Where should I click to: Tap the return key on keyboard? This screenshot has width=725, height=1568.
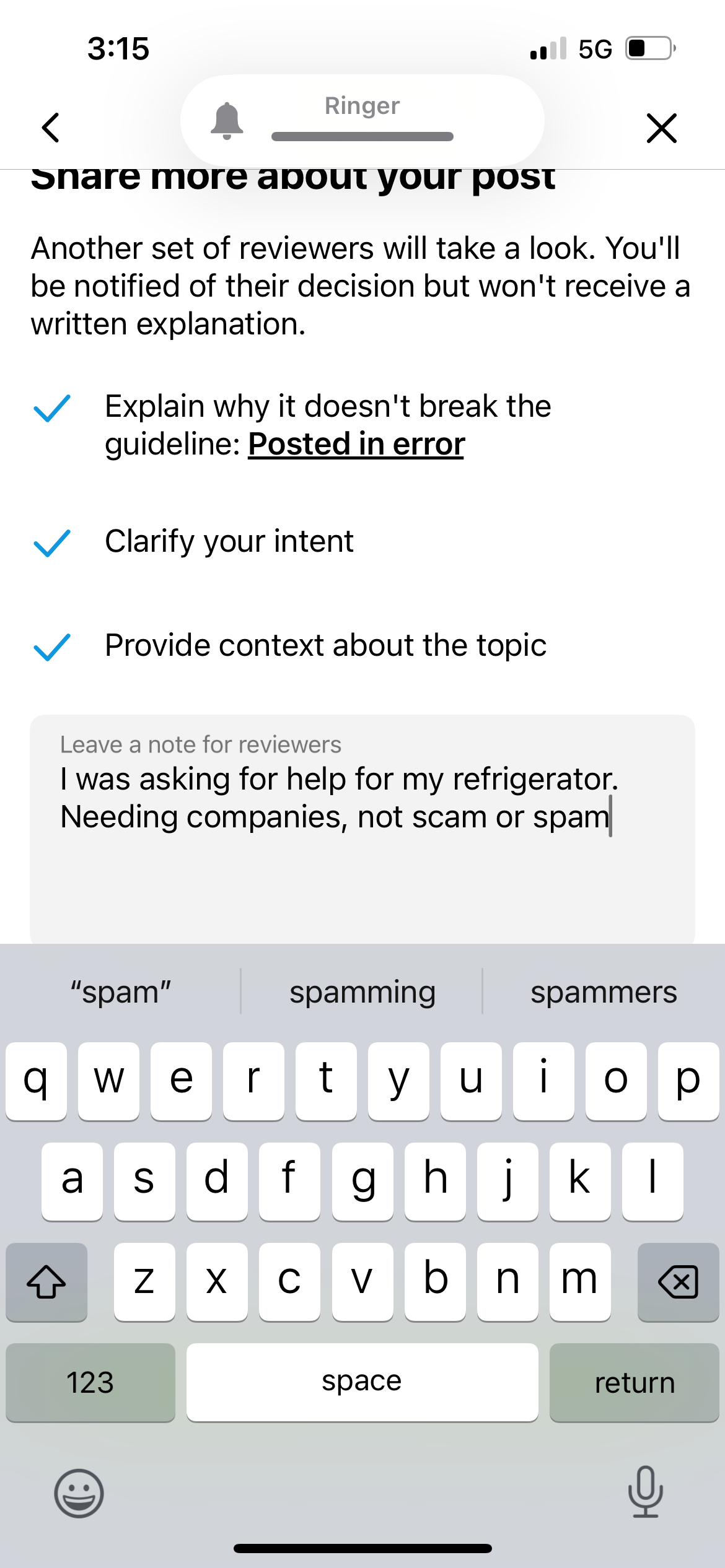tap(634, 1382)
